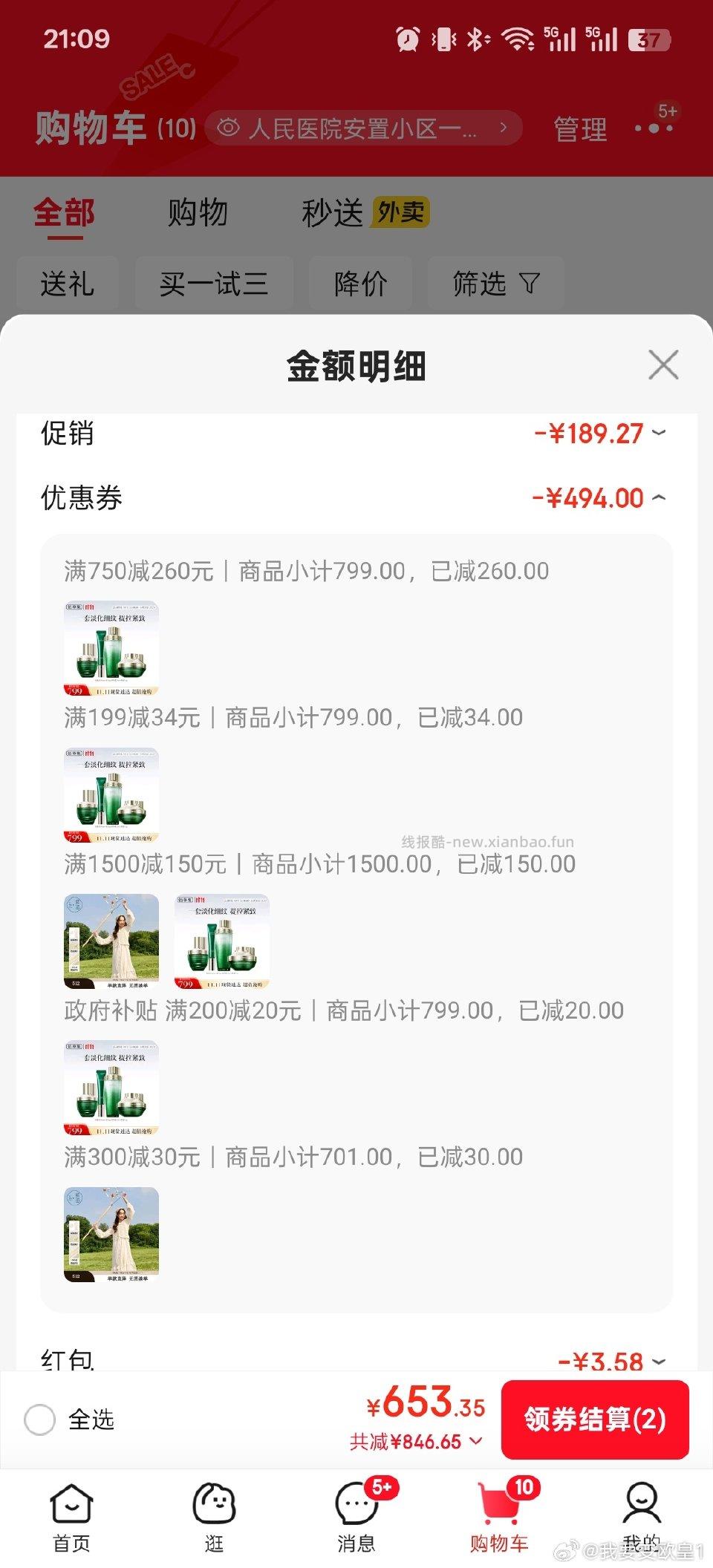The image size is (713, 1568).
Task: Open the 首页 home tab icon
Action: (71, 1507)
